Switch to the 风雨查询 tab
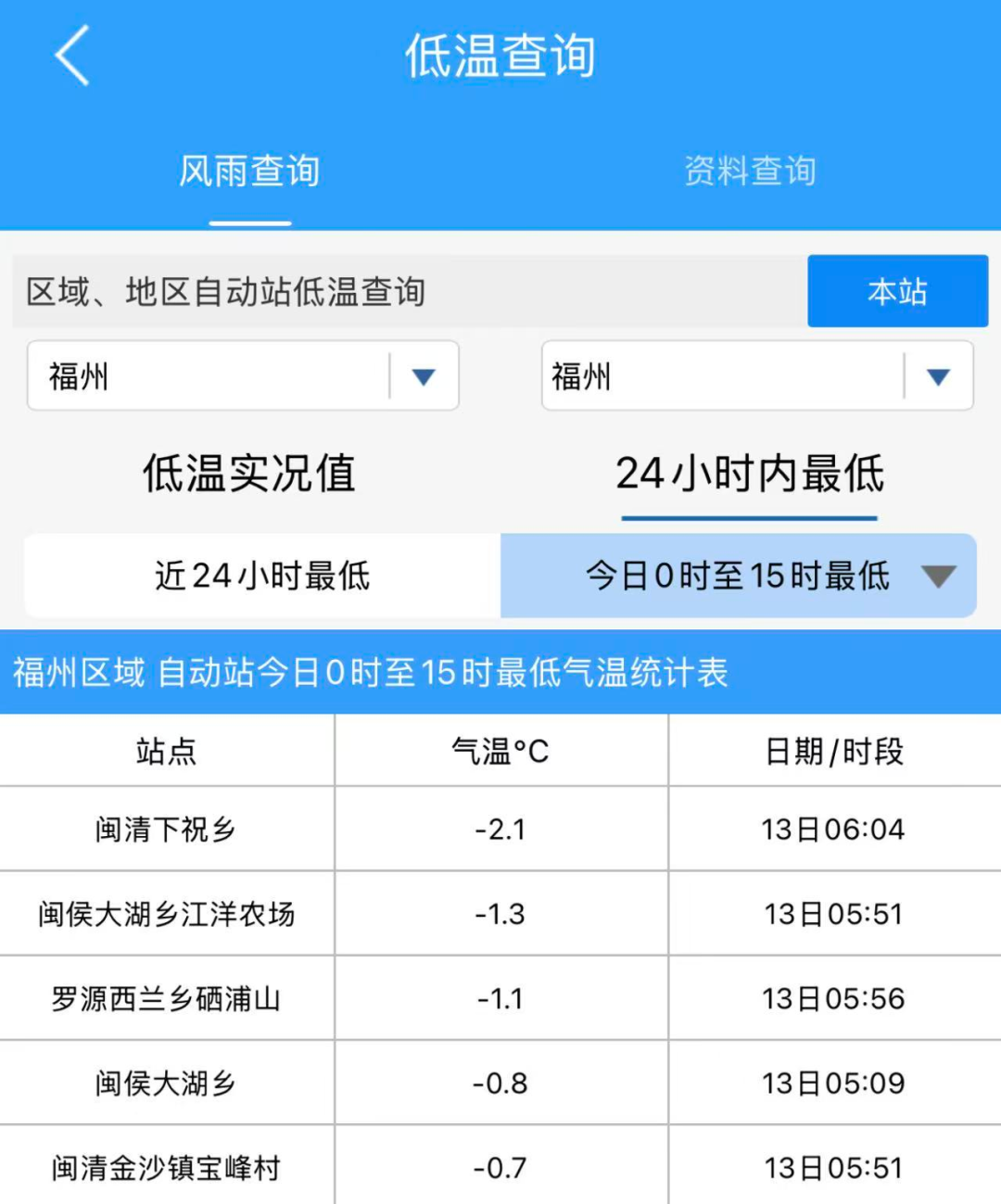Screen dimensions: 1001x1204 point(249,171)
